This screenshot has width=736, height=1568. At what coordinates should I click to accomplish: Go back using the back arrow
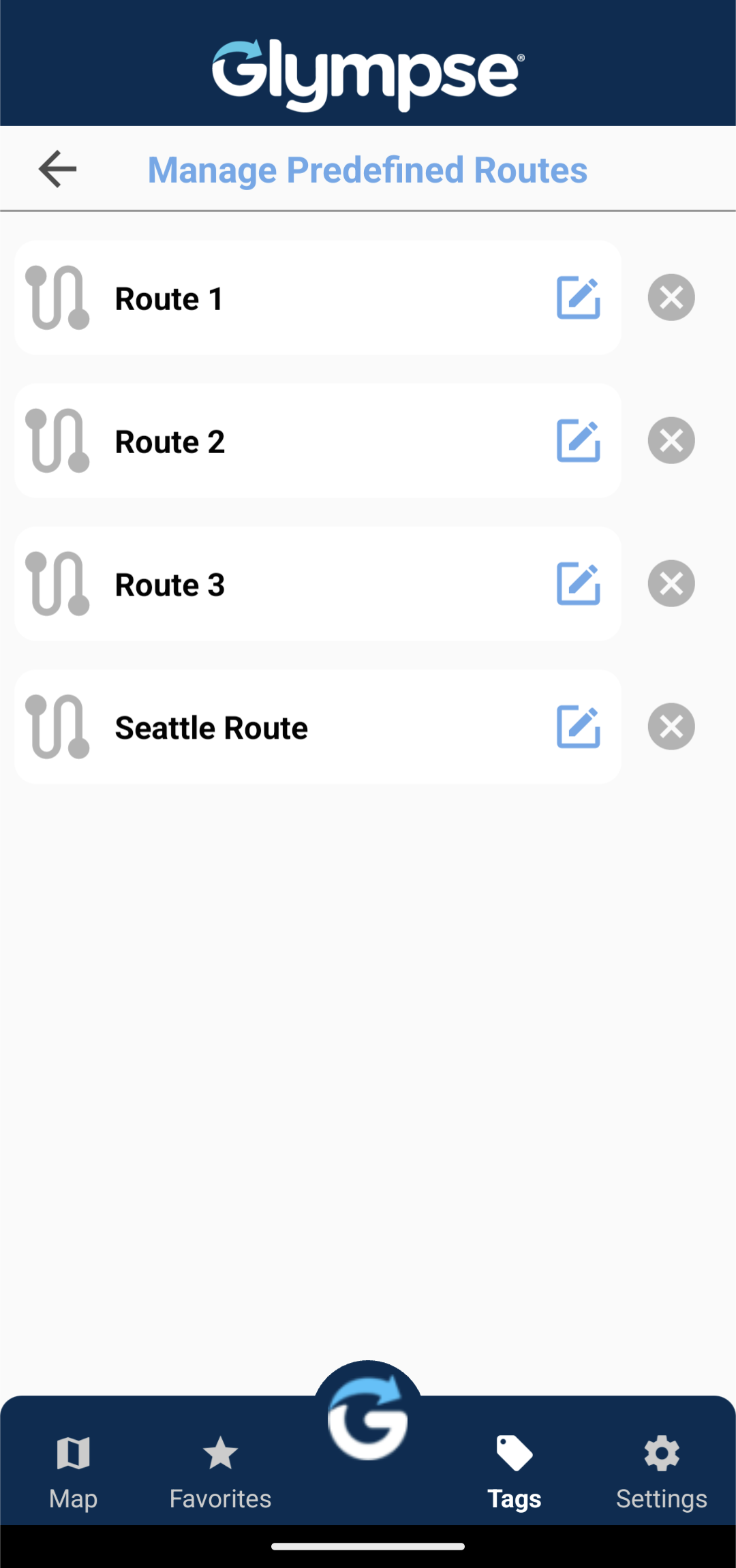(x=57, y=170)
